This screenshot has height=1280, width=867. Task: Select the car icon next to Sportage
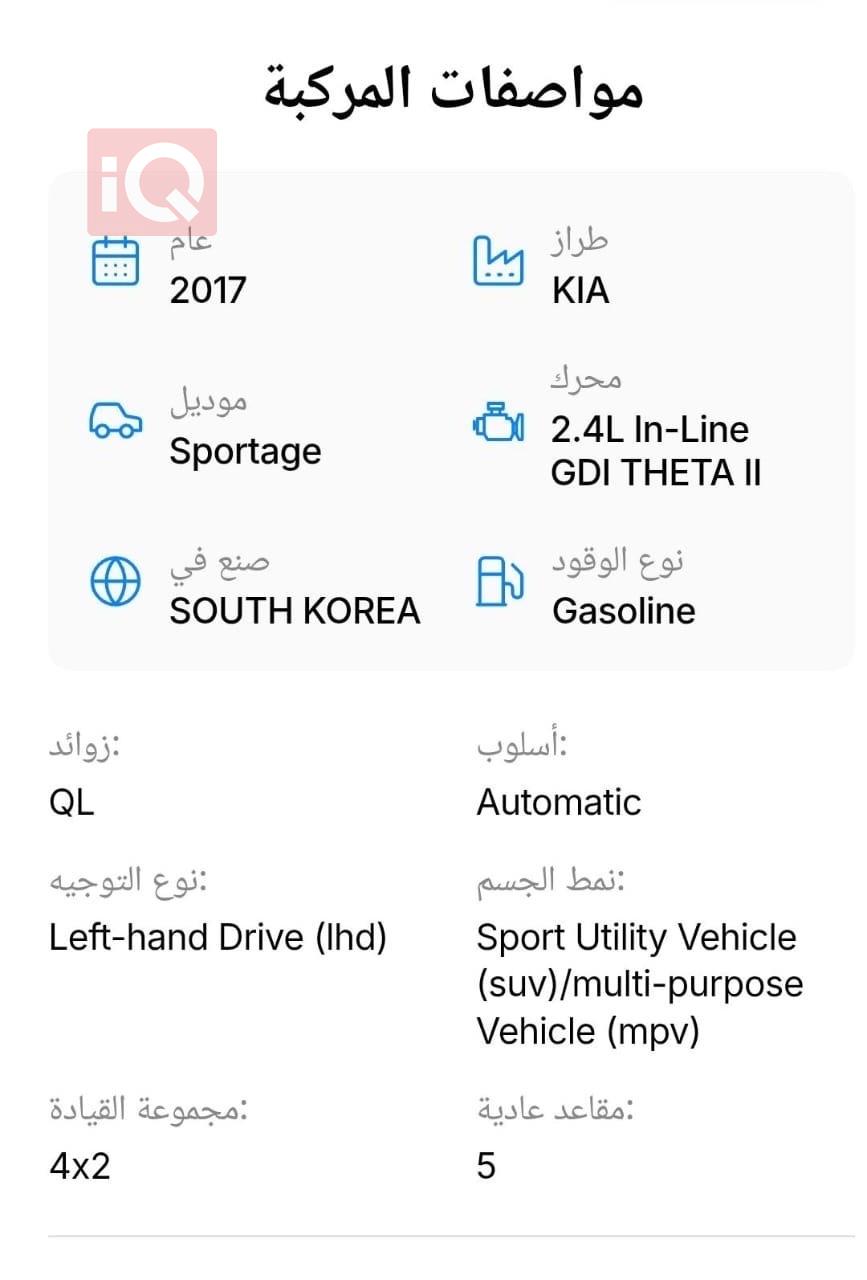[115, 421]
